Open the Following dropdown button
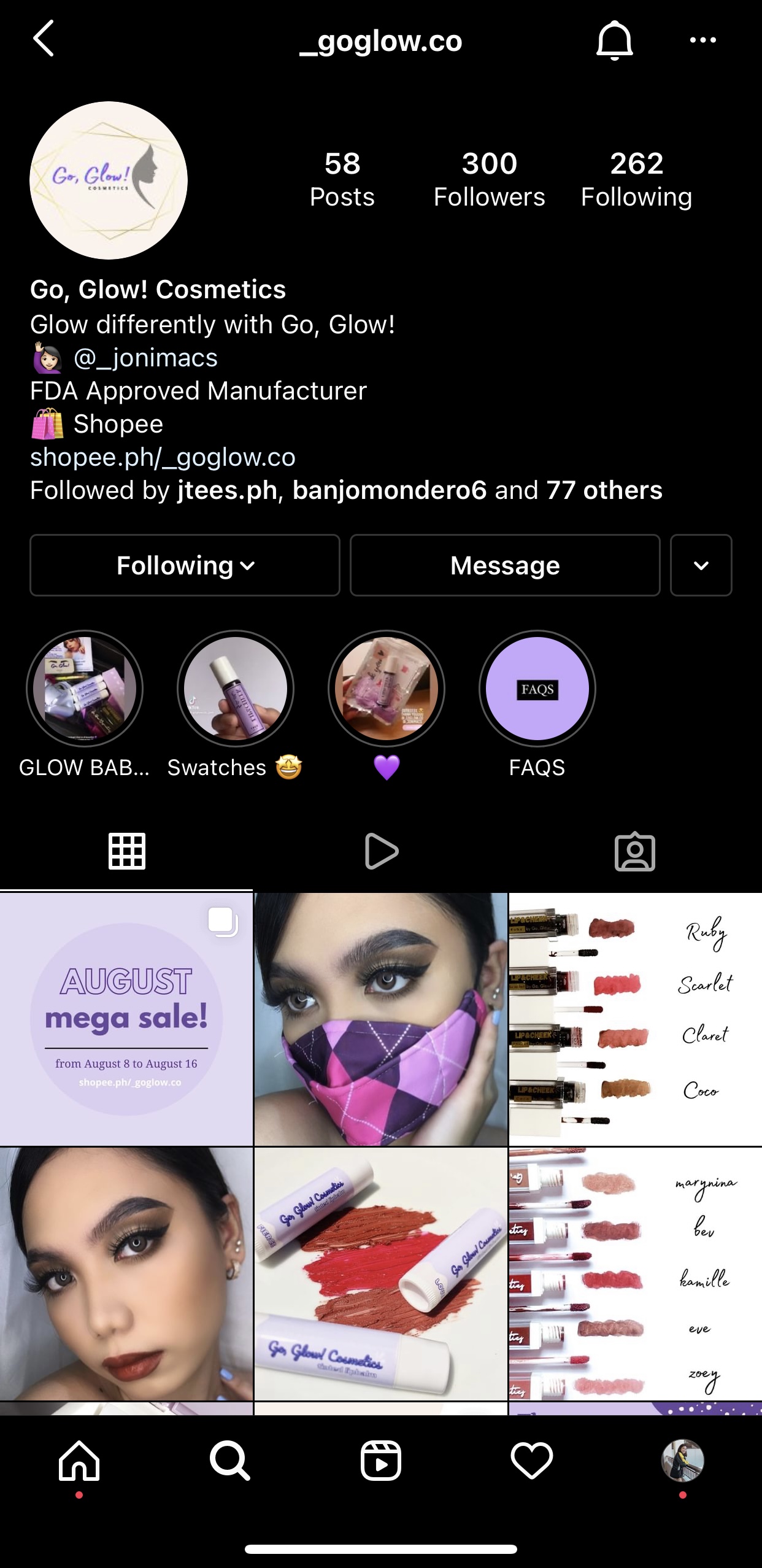The width and height of the screenshot is (762, 1568). 185,565
